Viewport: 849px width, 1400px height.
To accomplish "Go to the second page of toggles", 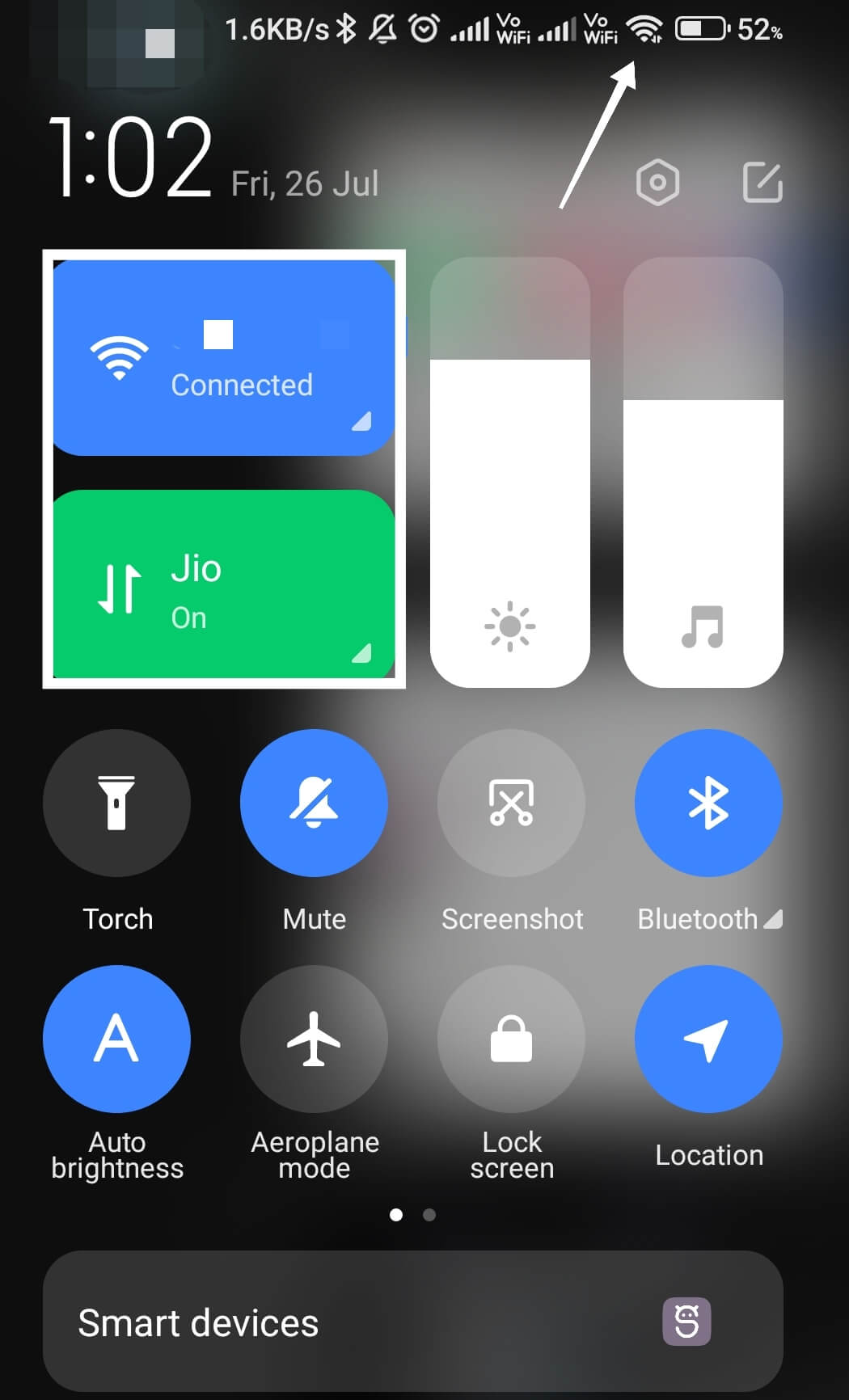I will click(x=429, y=1215).
